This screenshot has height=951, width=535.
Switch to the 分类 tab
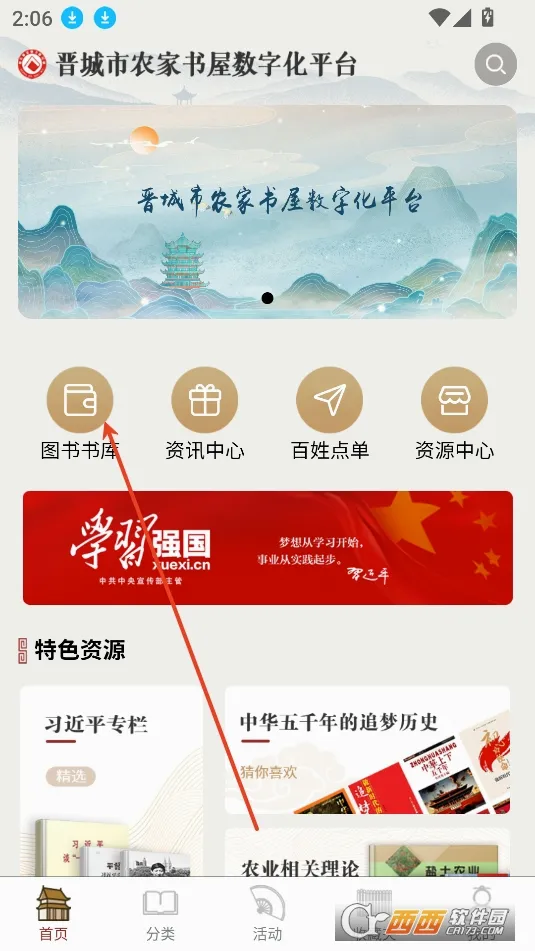[160, 913]
